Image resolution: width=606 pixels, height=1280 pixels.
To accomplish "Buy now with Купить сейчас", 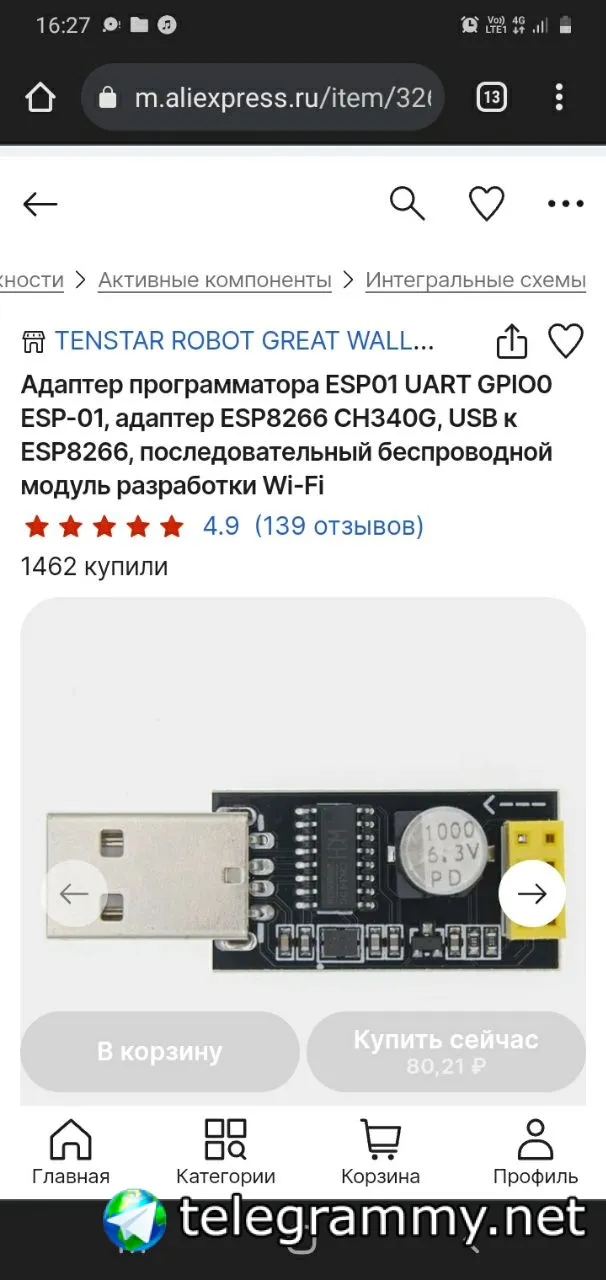I will [x=446, y=1051].
